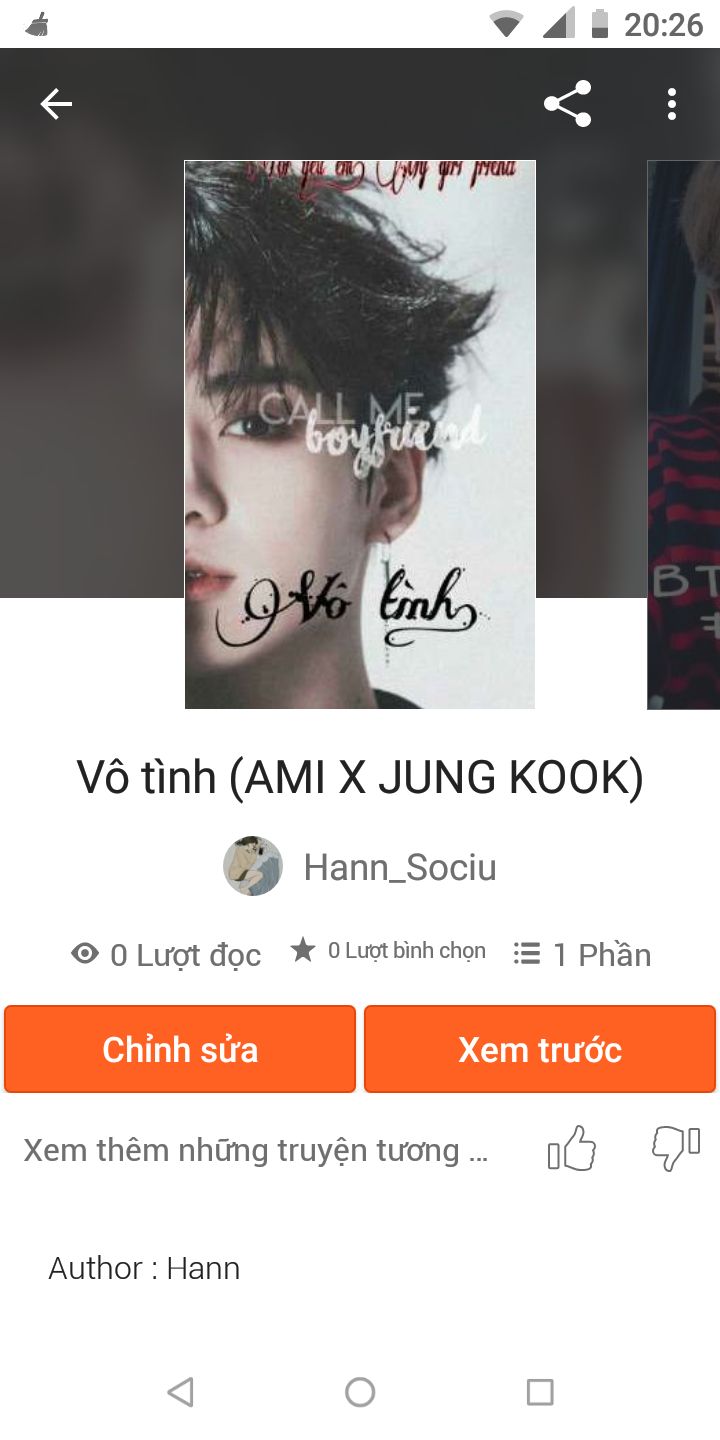View the next story cover on the right
This screenshot has height=1440, width=720.
[x=685, y=434]
